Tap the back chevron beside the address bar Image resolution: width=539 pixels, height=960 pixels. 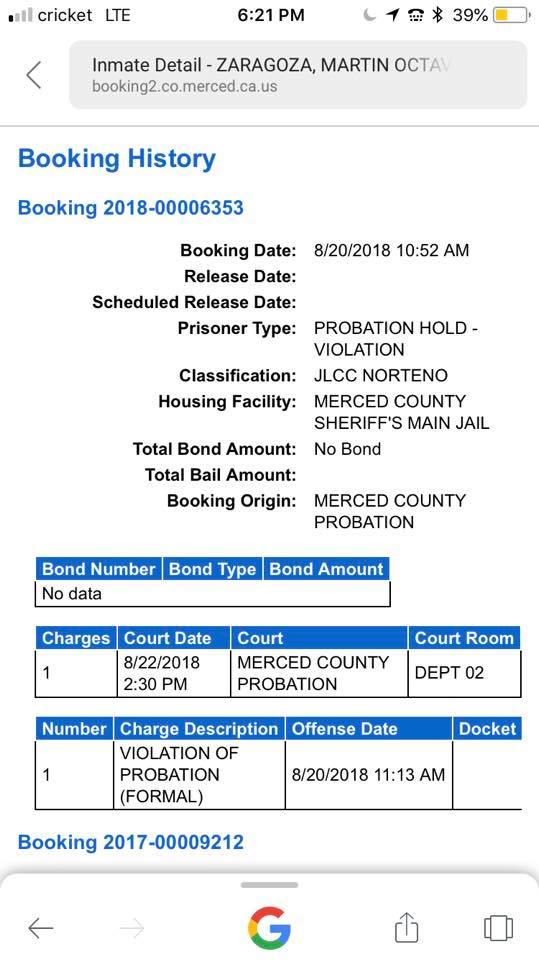(x=34, y=75)
